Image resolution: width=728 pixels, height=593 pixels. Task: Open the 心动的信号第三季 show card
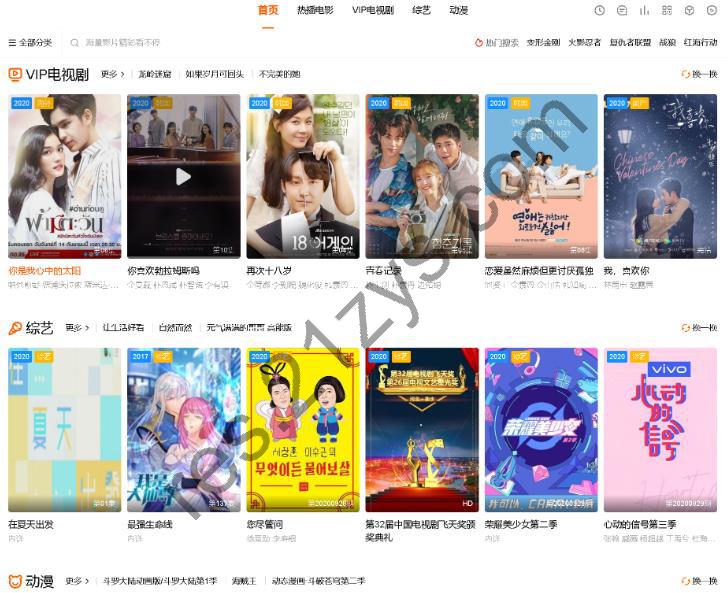660,430
